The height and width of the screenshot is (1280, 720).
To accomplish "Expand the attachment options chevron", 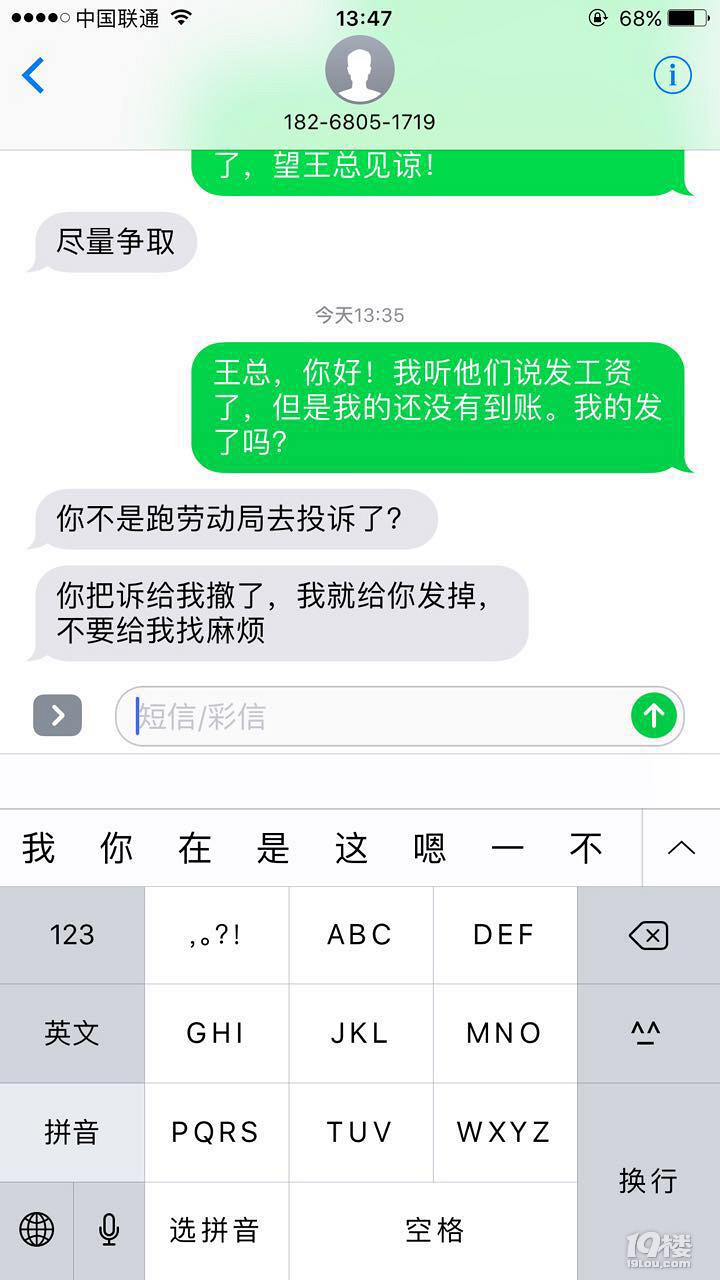I will point(57,716).
